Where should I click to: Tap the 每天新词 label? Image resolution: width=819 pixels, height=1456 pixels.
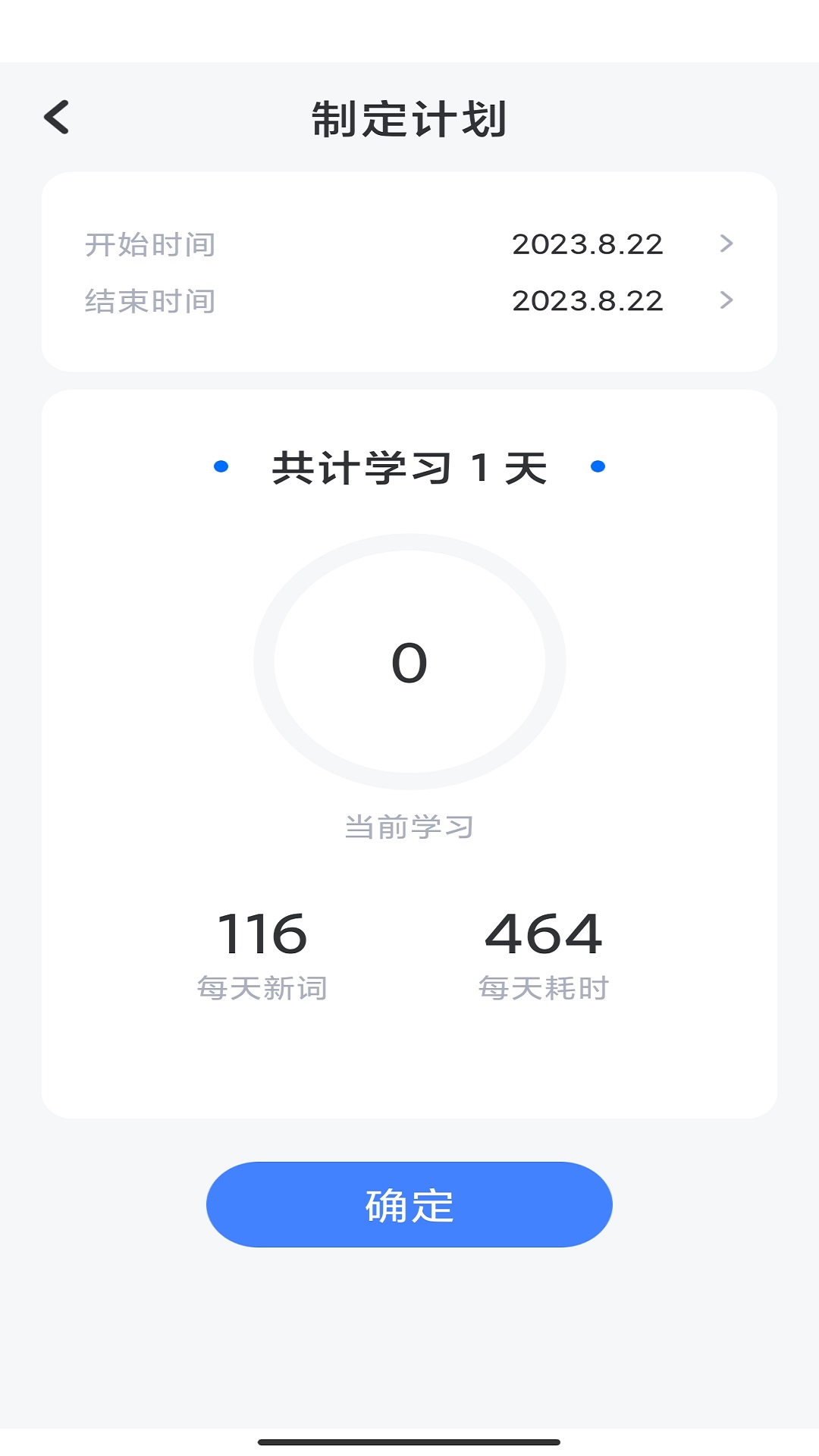click(x=262, y=987)
